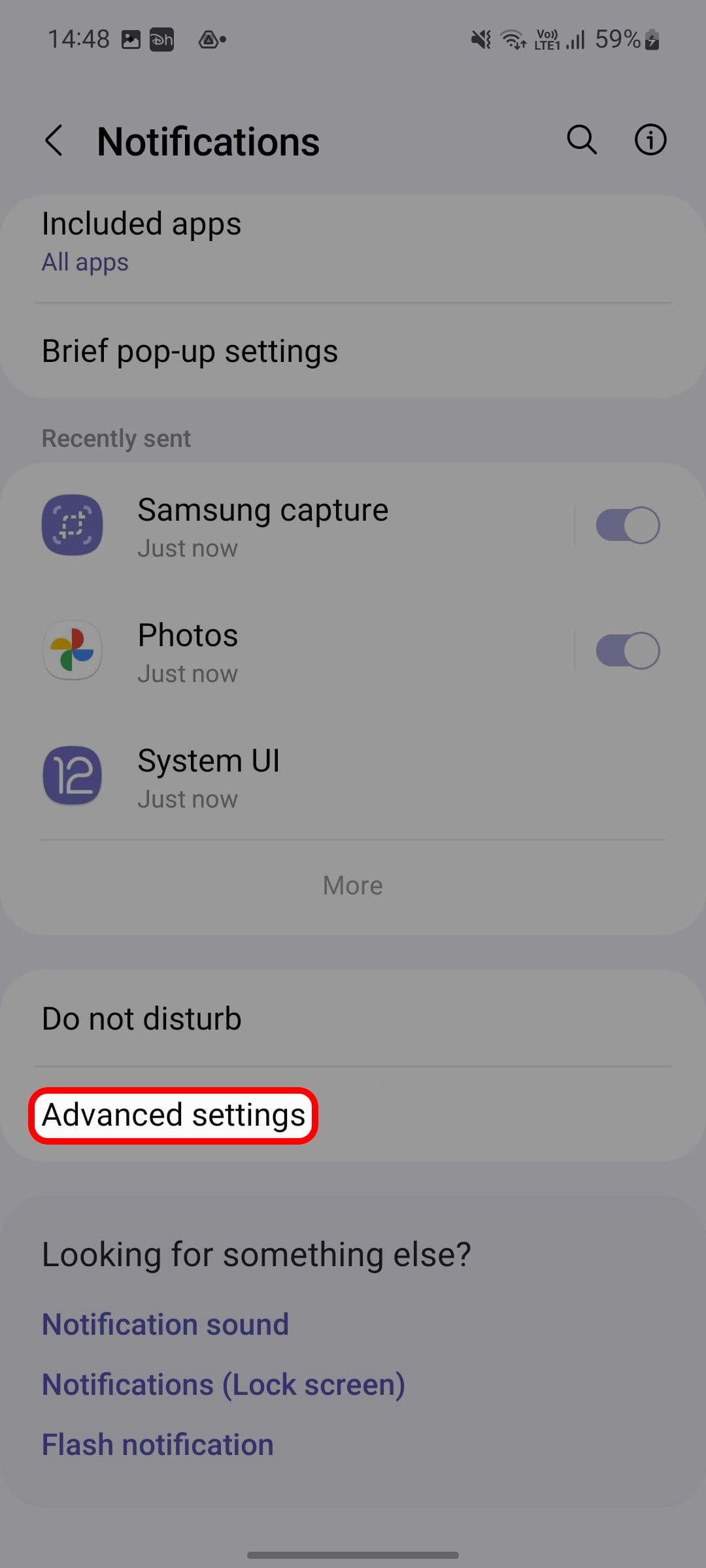Disable notifications for Photos
This screenshot has width=706, height=1568.
627,651
